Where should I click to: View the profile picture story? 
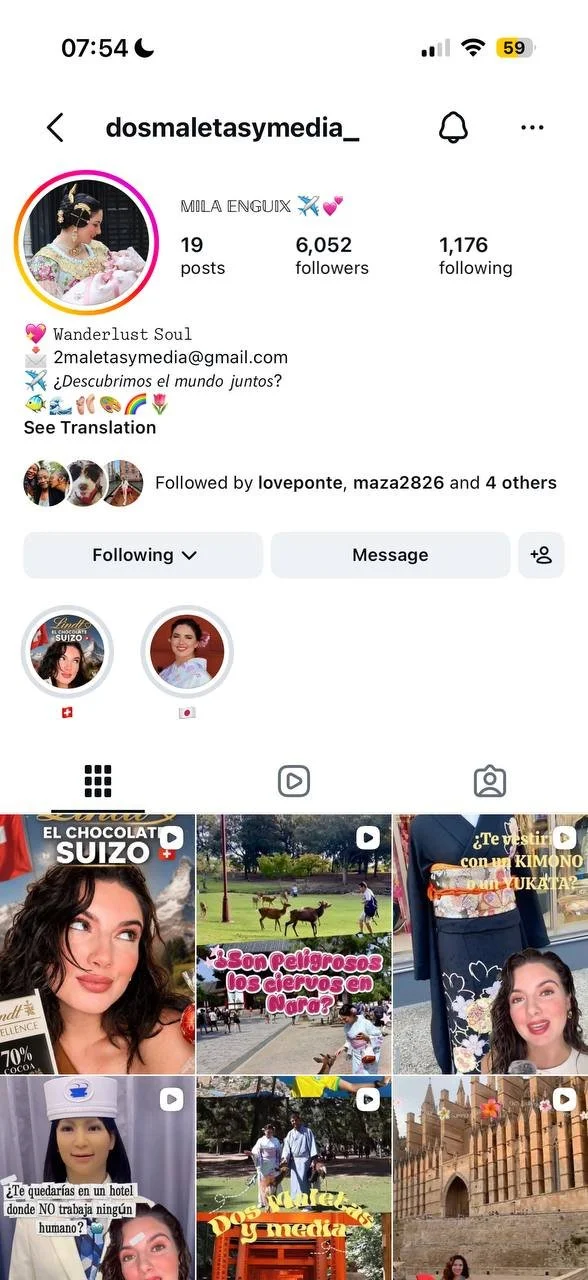point(88,243)
